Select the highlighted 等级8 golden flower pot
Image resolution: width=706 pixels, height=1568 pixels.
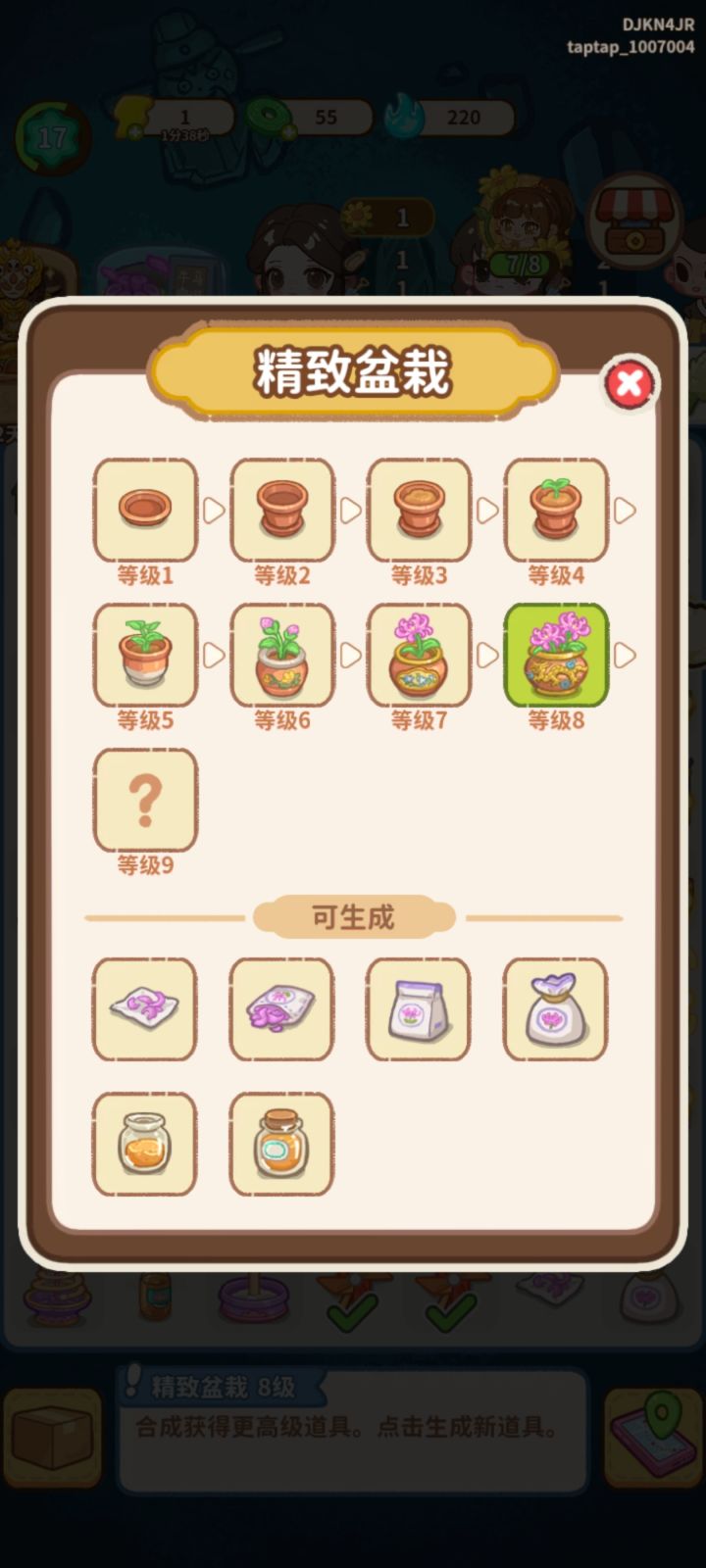tap(555, 655)
